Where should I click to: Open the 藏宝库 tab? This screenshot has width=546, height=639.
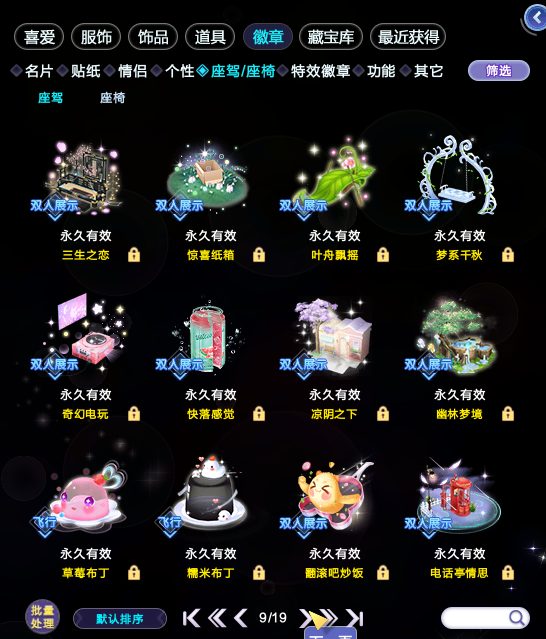click(x=330, y=37)
